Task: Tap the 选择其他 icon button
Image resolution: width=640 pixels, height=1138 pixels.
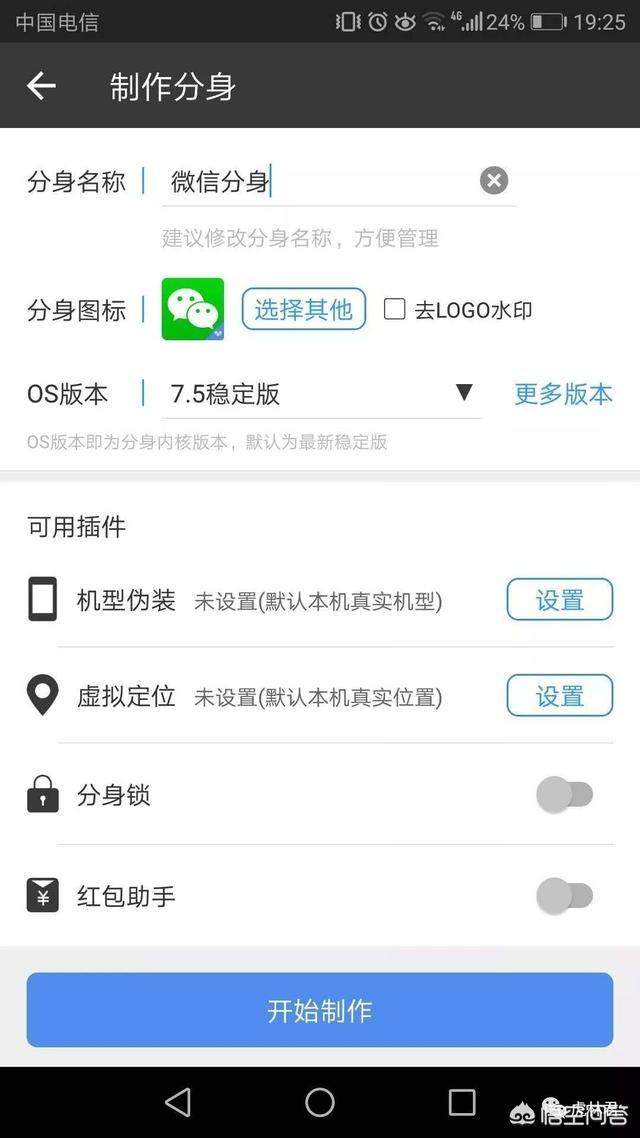Action: point(303,310)
